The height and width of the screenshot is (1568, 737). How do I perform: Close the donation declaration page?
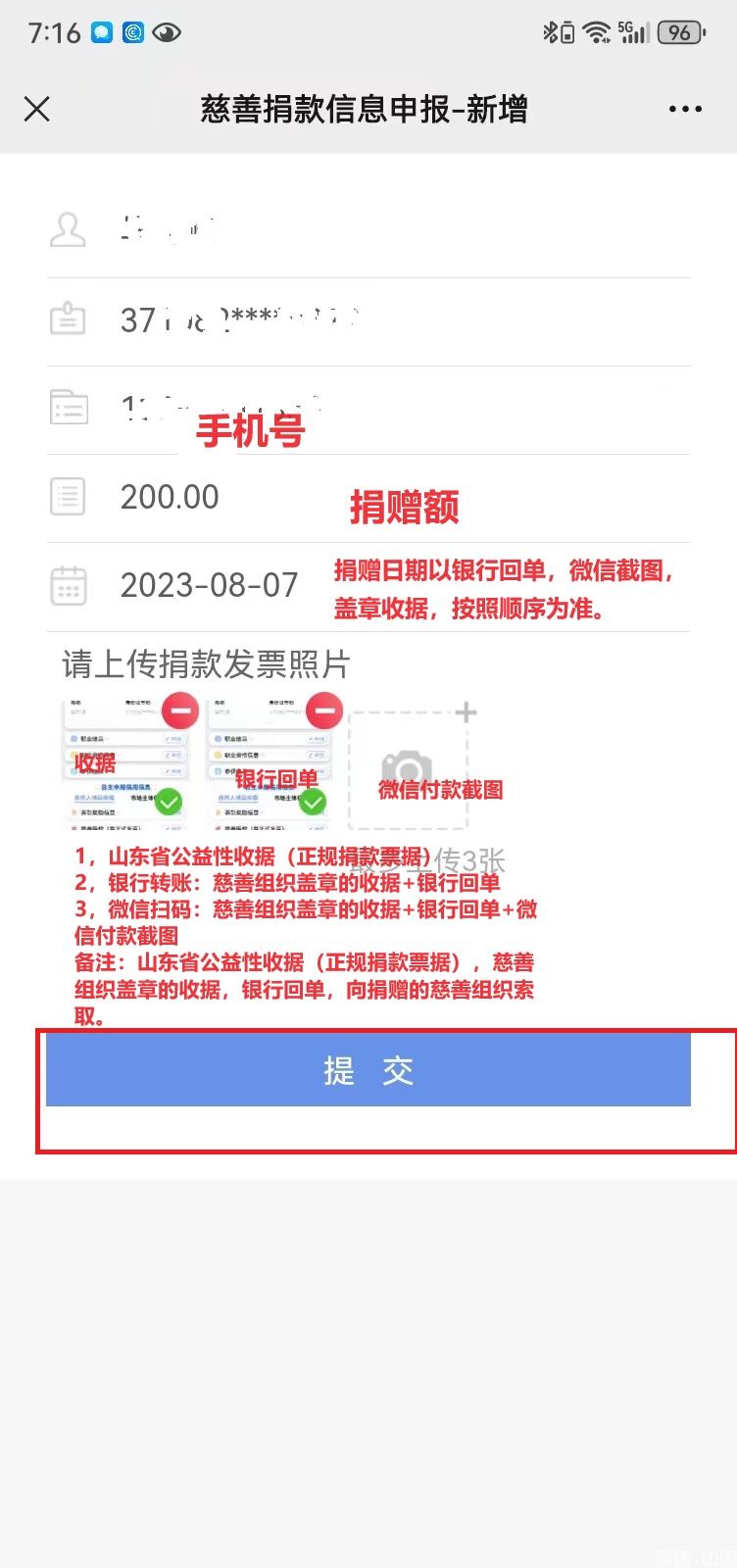pyautogui.click(x=37, y=109)
